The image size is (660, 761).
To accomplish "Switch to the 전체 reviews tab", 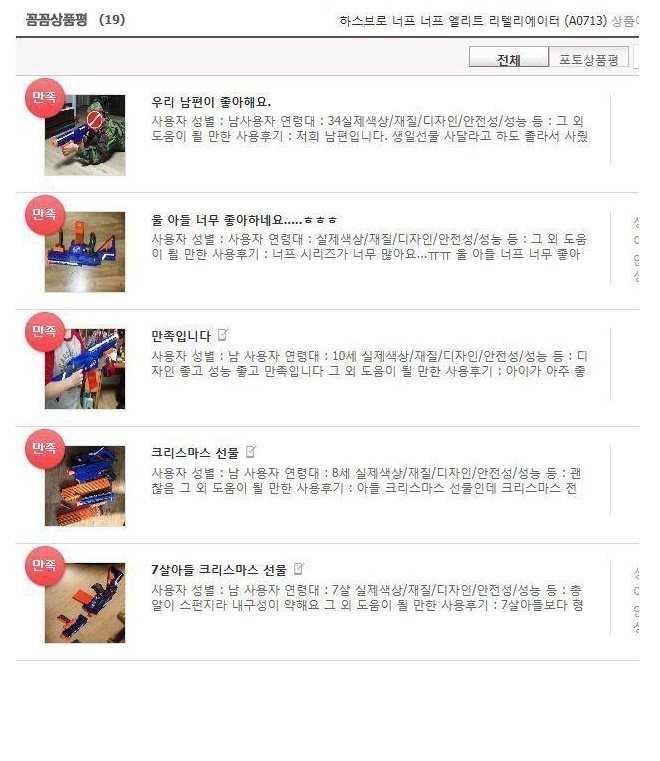I will (508, 59).
